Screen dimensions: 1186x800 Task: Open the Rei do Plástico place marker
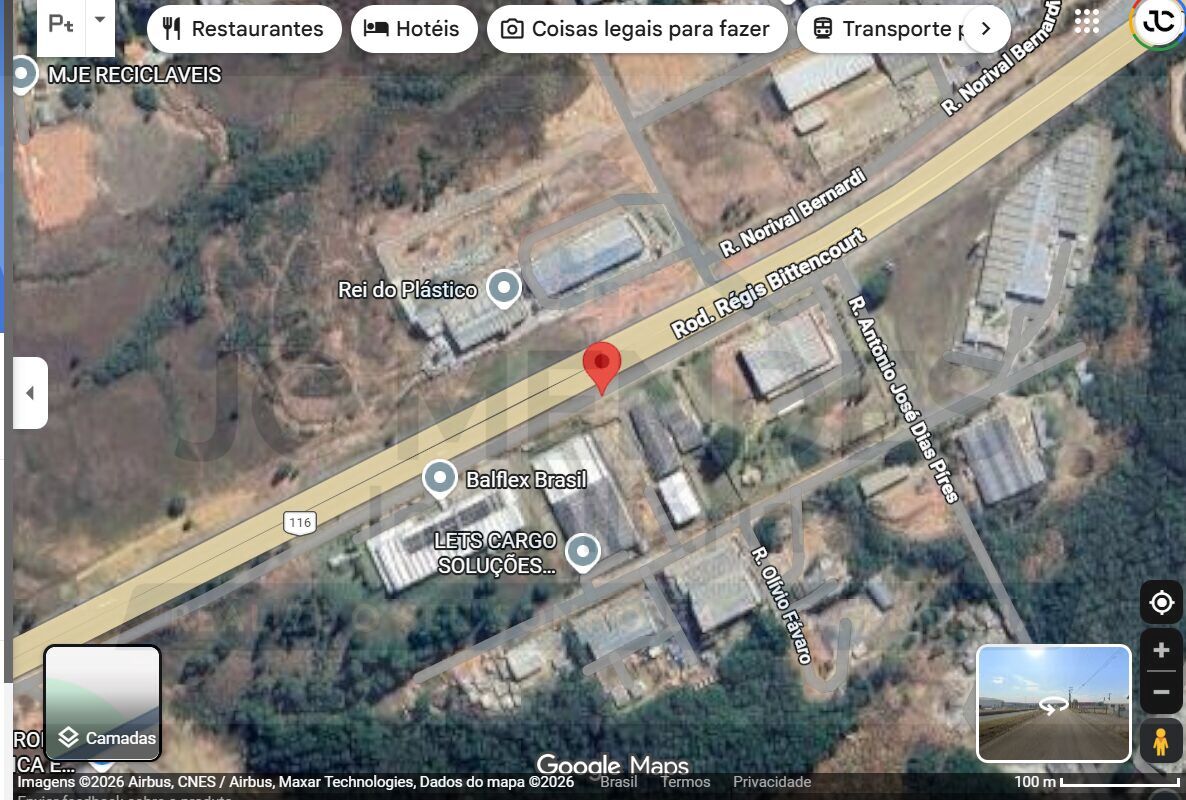coord(503,289)
